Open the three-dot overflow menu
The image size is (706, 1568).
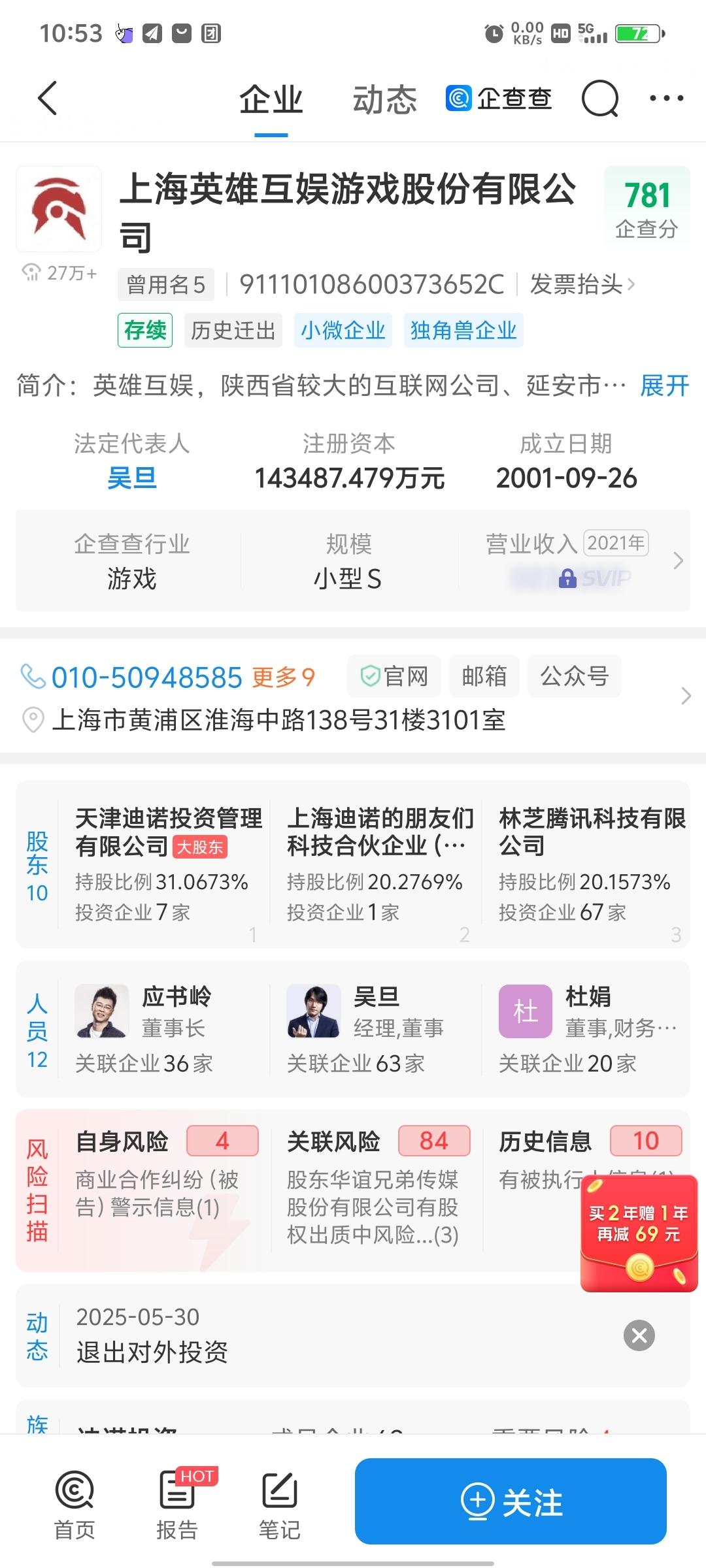[x=666, y=99]
